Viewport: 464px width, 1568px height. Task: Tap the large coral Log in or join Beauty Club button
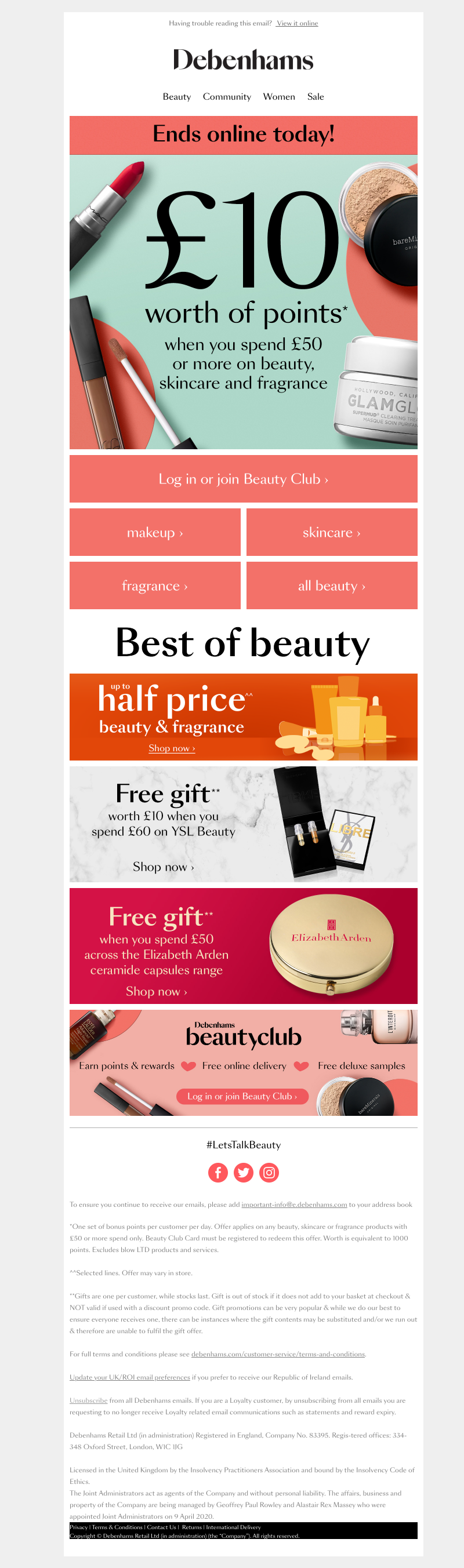click(x=243, y=479)
